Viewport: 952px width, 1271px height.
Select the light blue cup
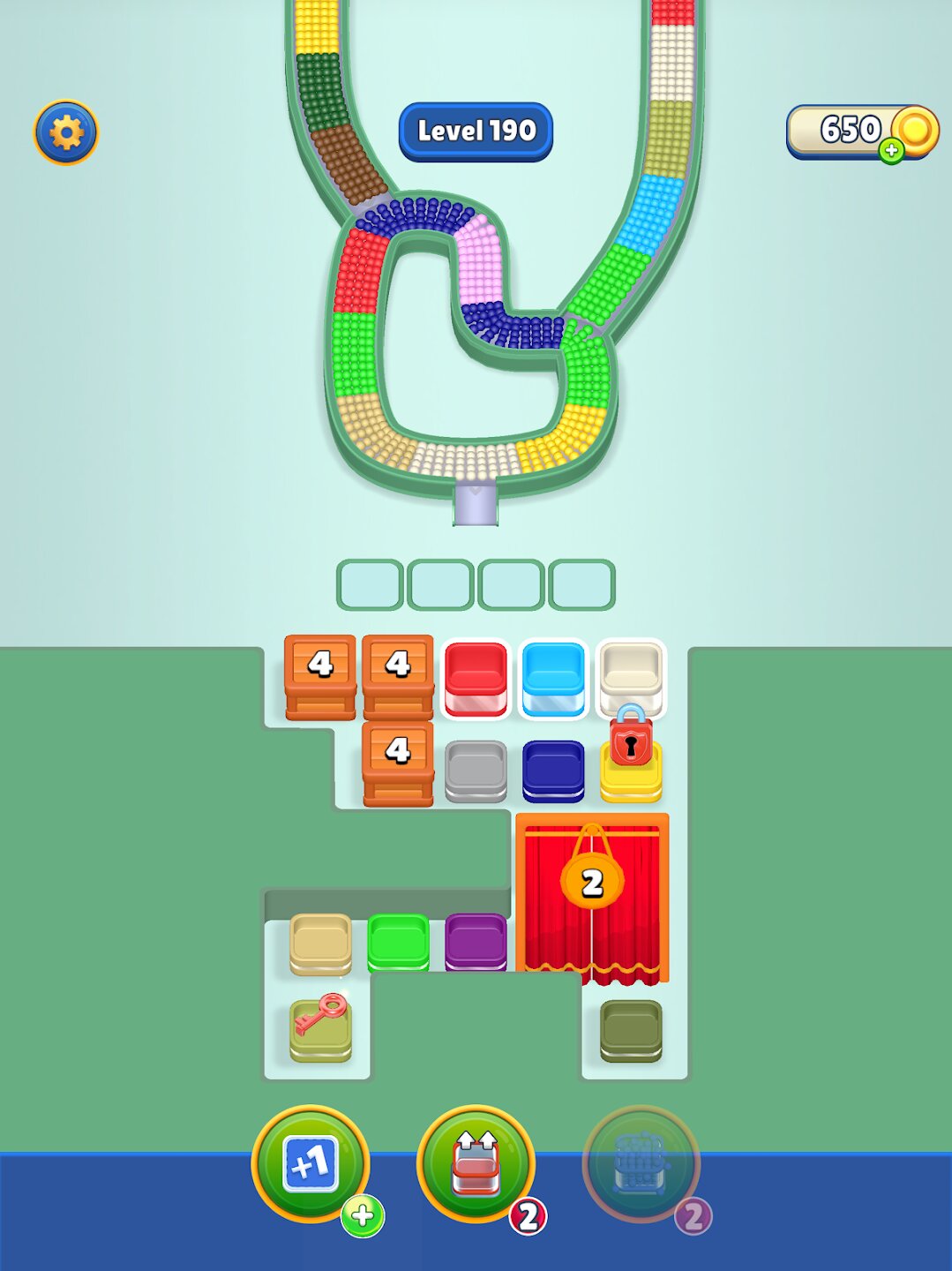point(553,677)
